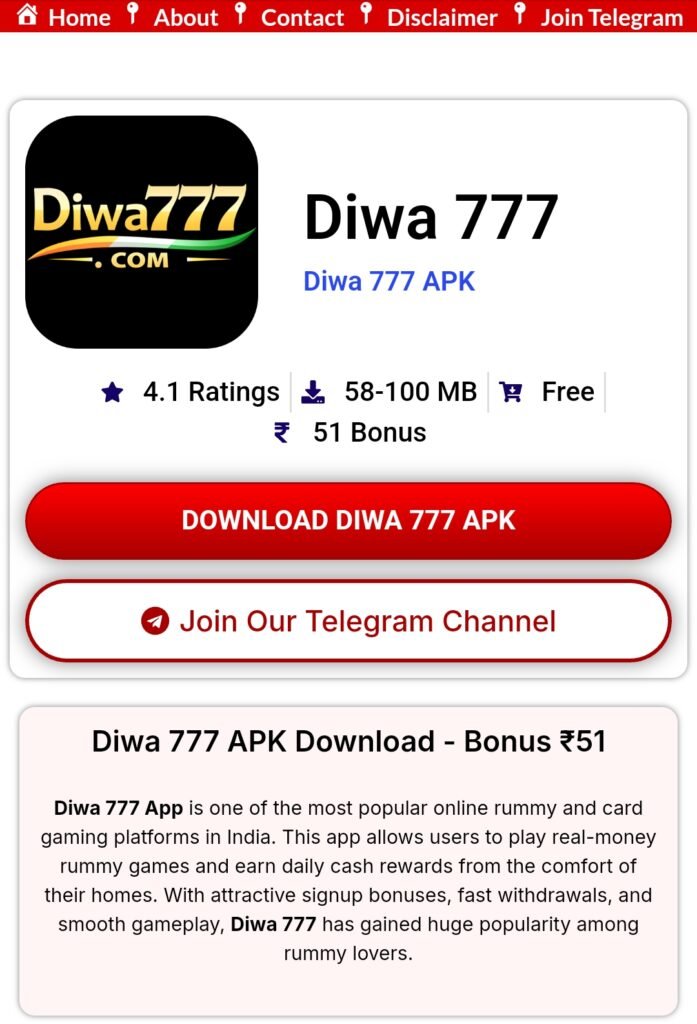Follow the Diwa 777 APK link
Screen dimensions: 697x1024
[389, 281]
